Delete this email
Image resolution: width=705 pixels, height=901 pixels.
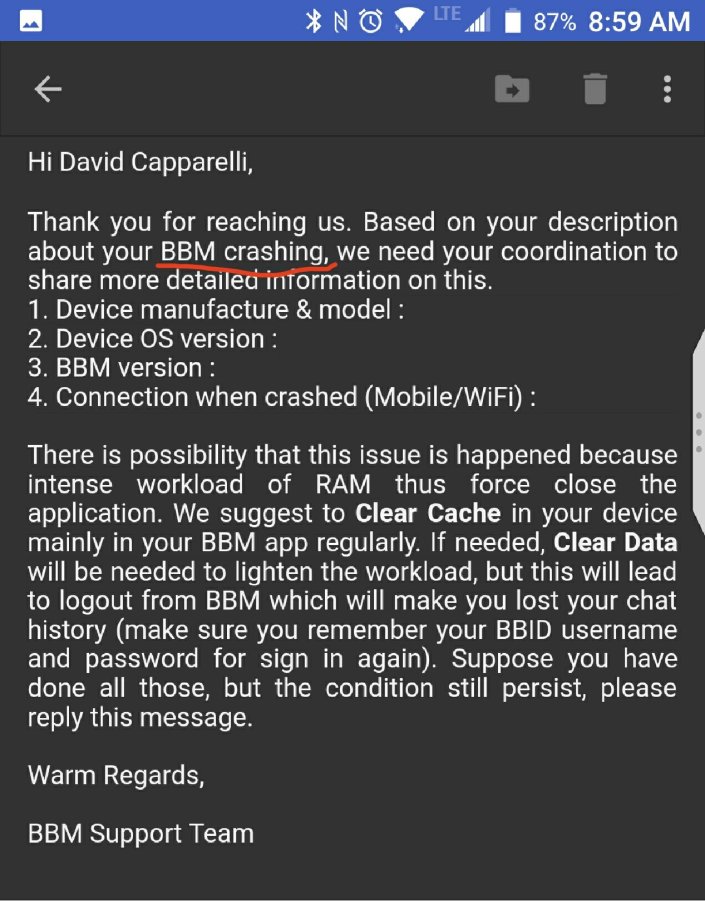[595, 89]
